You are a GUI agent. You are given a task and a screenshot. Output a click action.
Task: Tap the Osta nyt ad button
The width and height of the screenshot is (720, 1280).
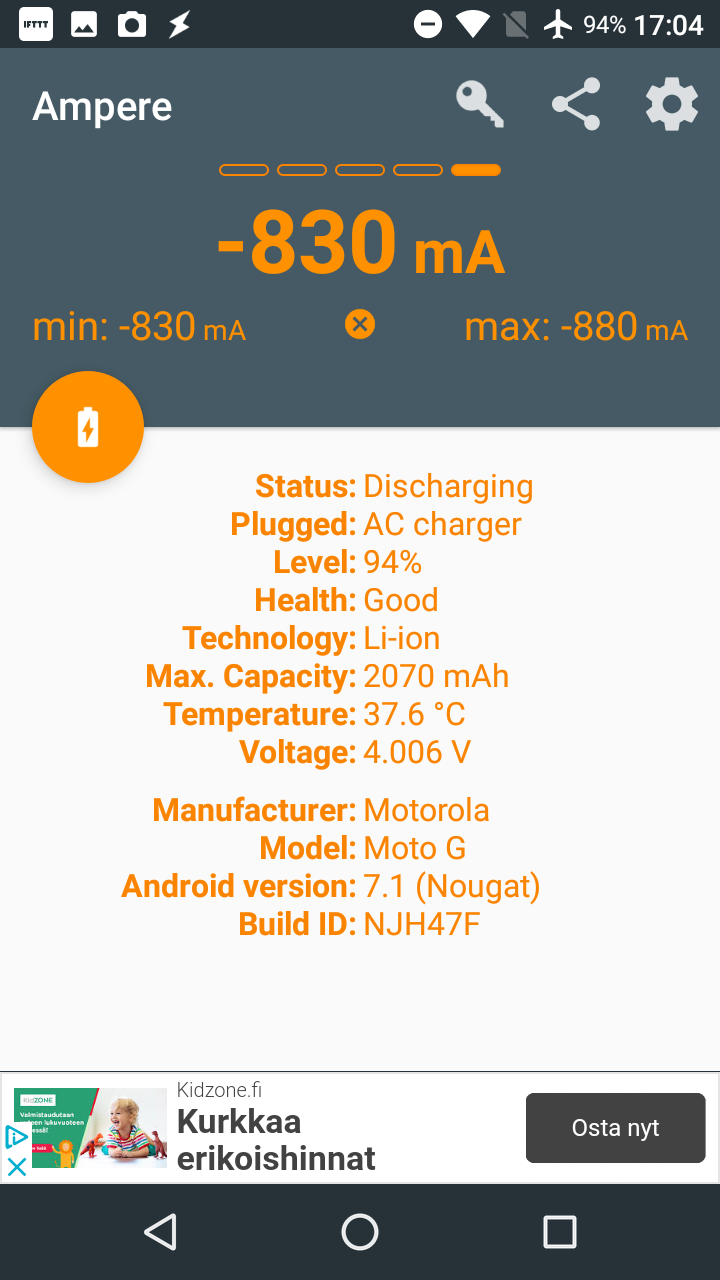pos(615,1128)
